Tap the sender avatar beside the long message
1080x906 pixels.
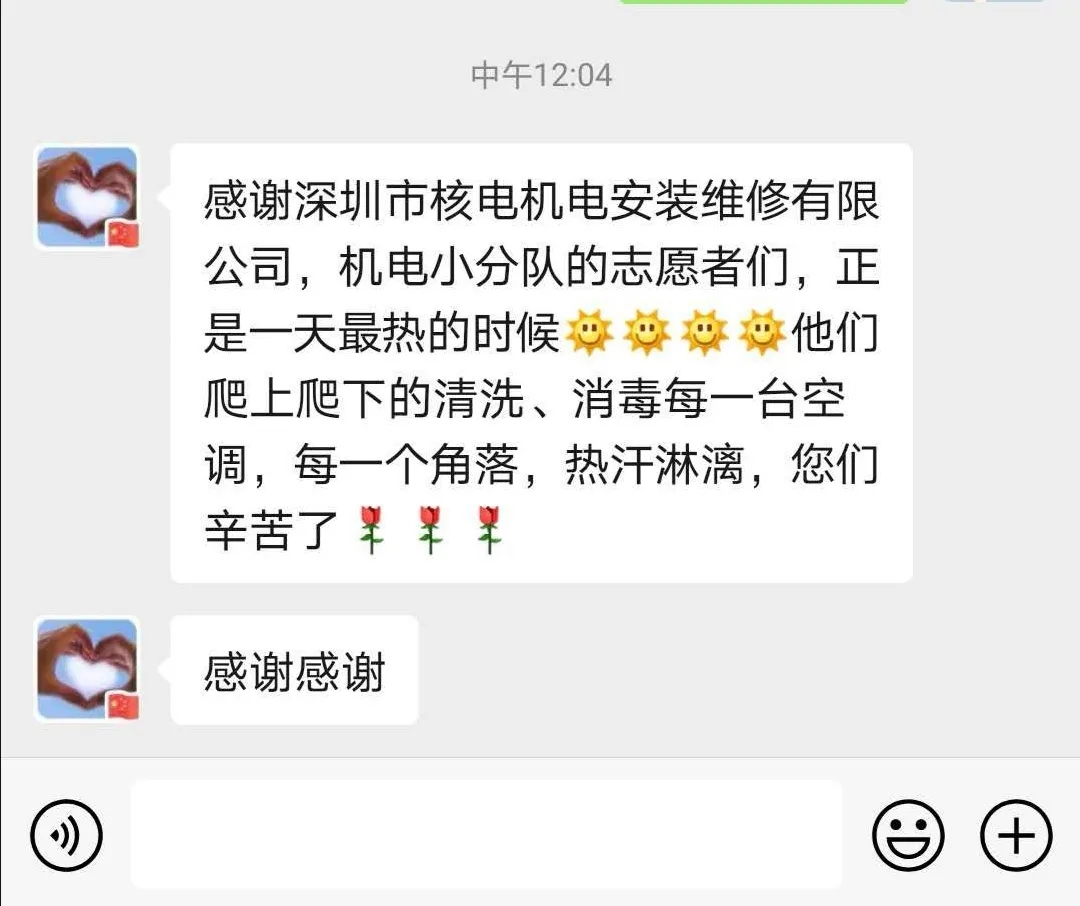87,197
